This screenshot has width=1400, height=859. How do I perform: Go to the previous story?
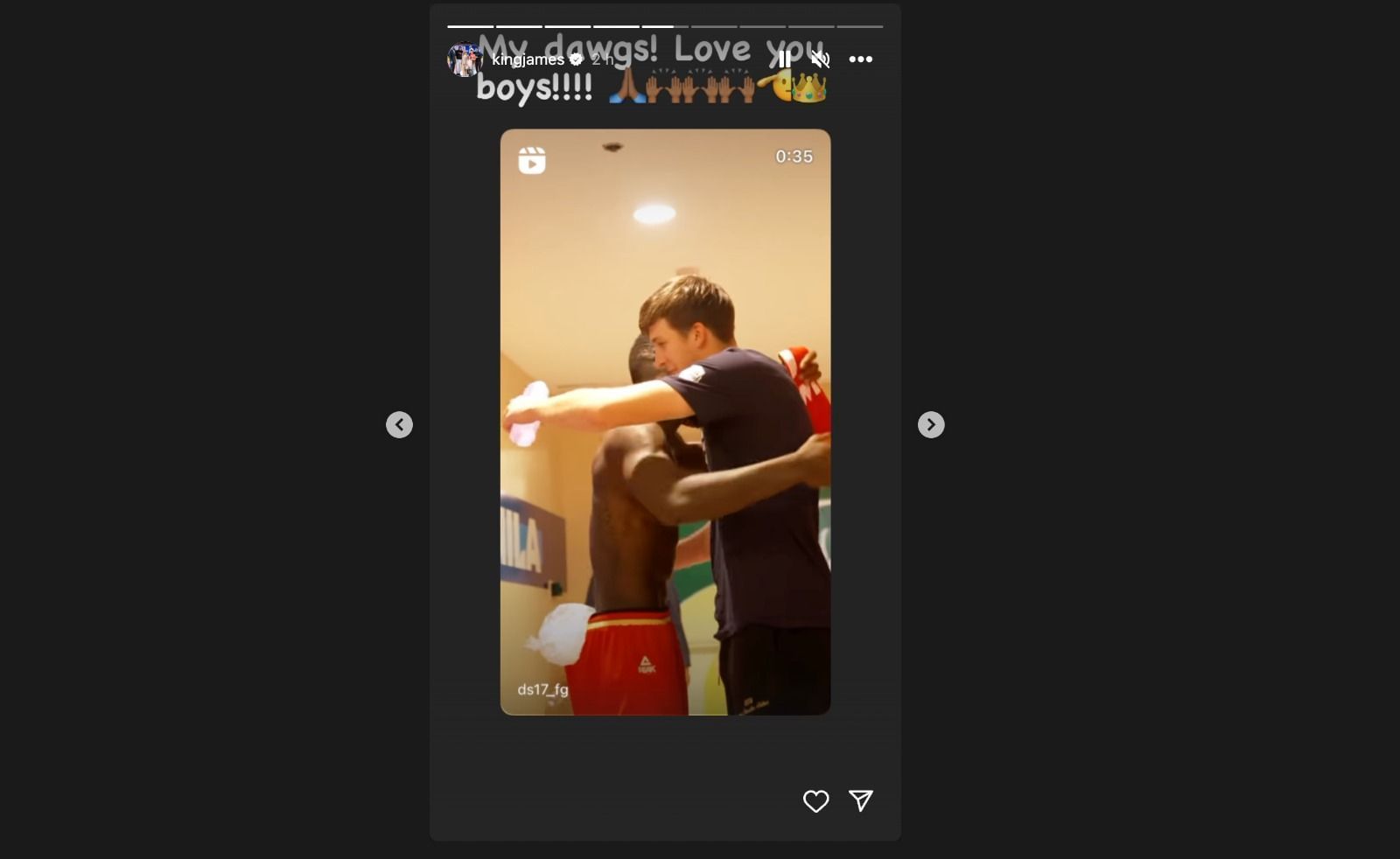point(399,425)
